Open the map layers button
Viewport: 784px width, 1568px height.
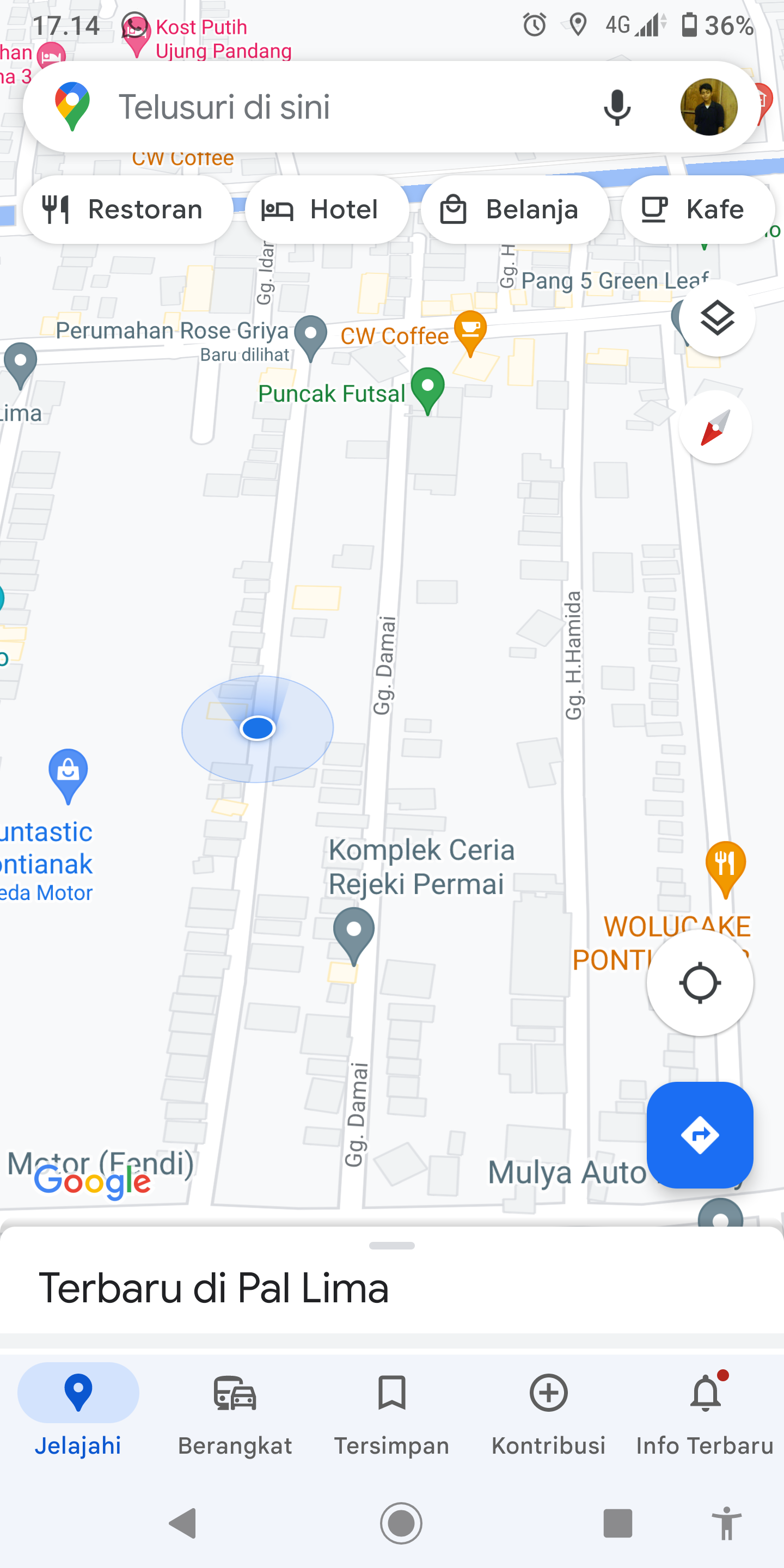click(717, 318)
